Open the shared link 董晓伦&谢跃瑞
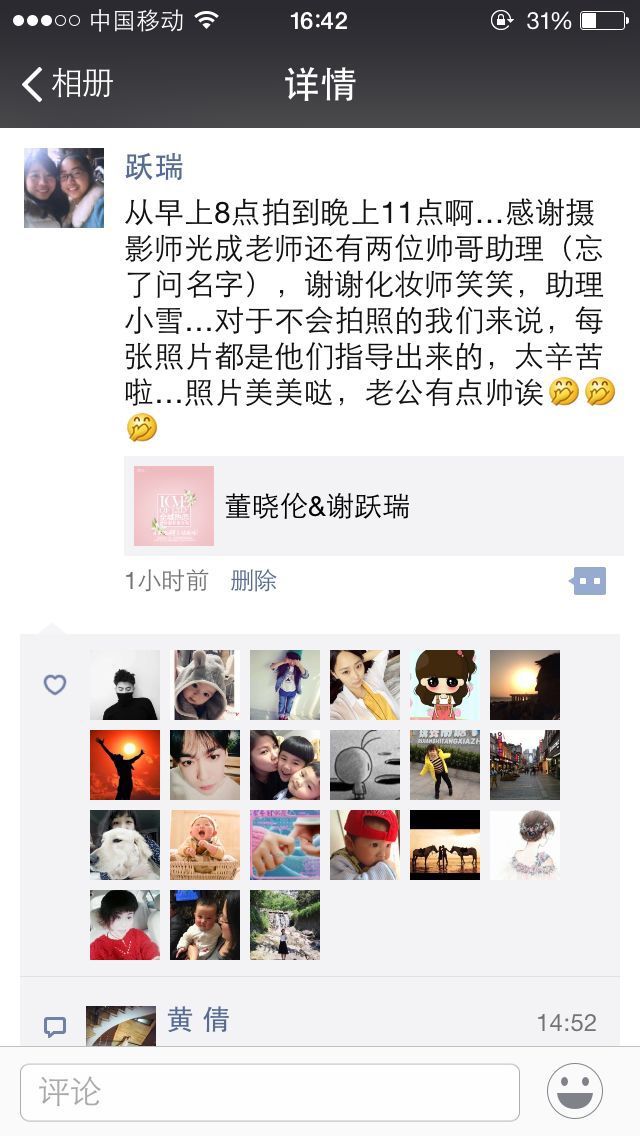 click(374, 506)
